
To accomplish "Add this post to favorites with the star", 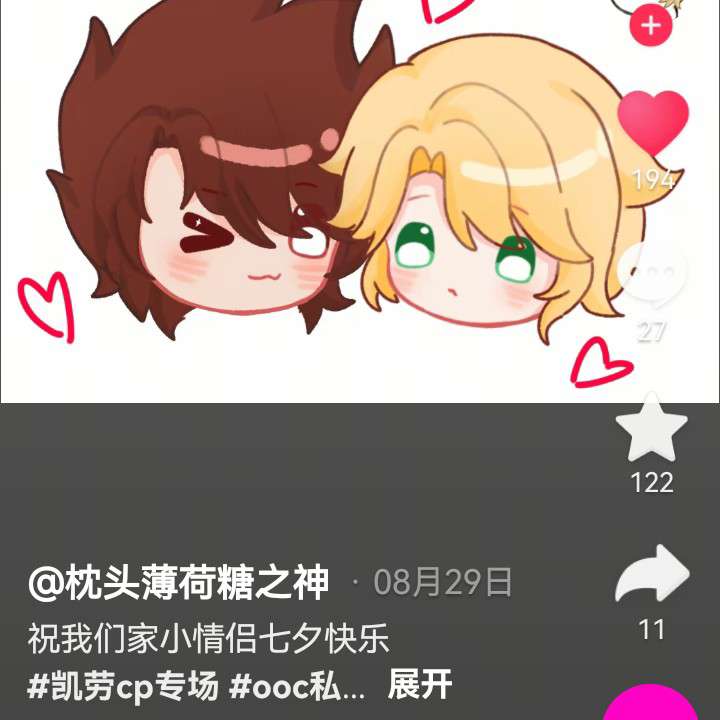I will click(651, 428).
